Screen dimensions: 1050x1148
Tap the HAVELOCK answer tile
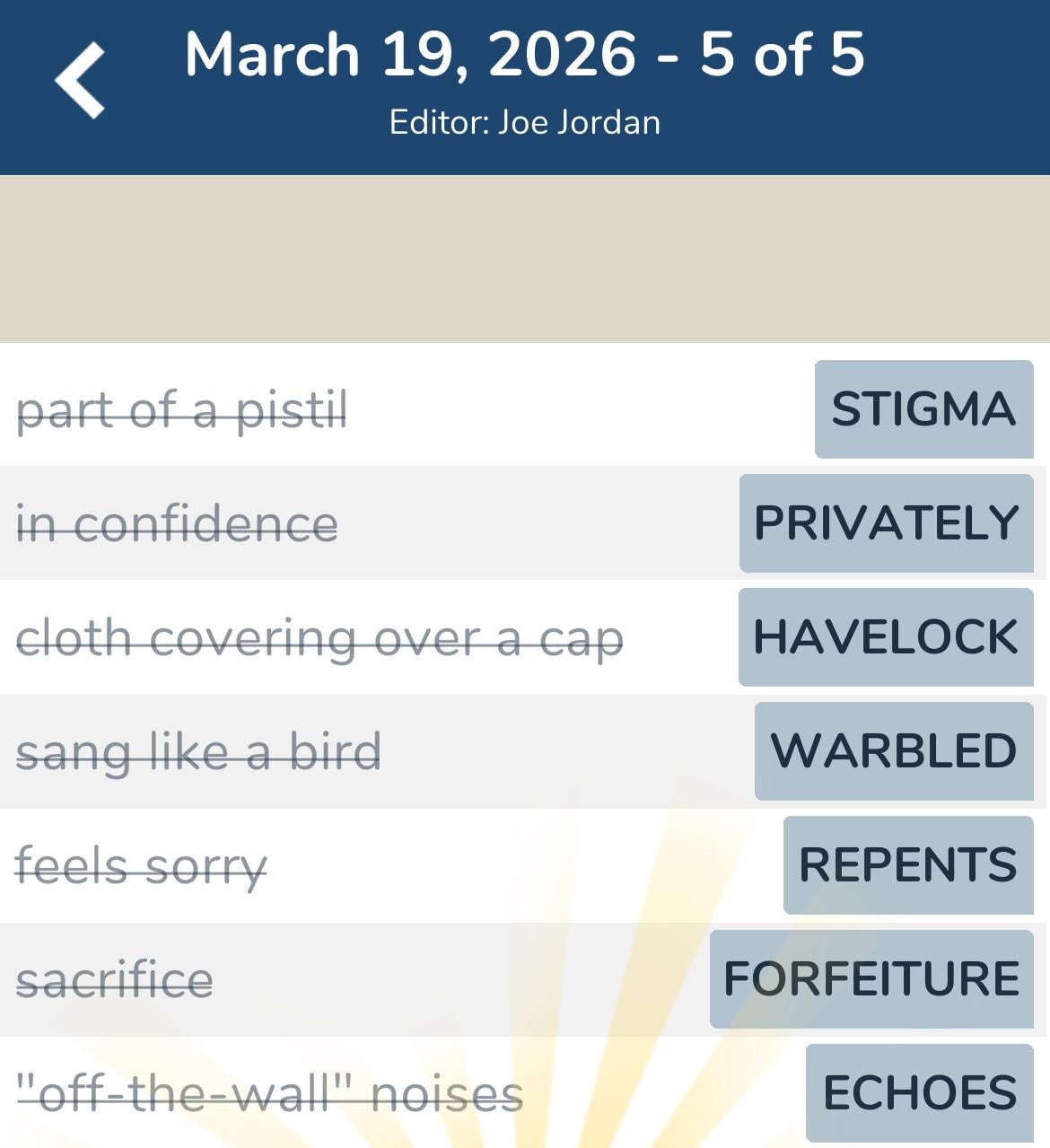[885, 637]
